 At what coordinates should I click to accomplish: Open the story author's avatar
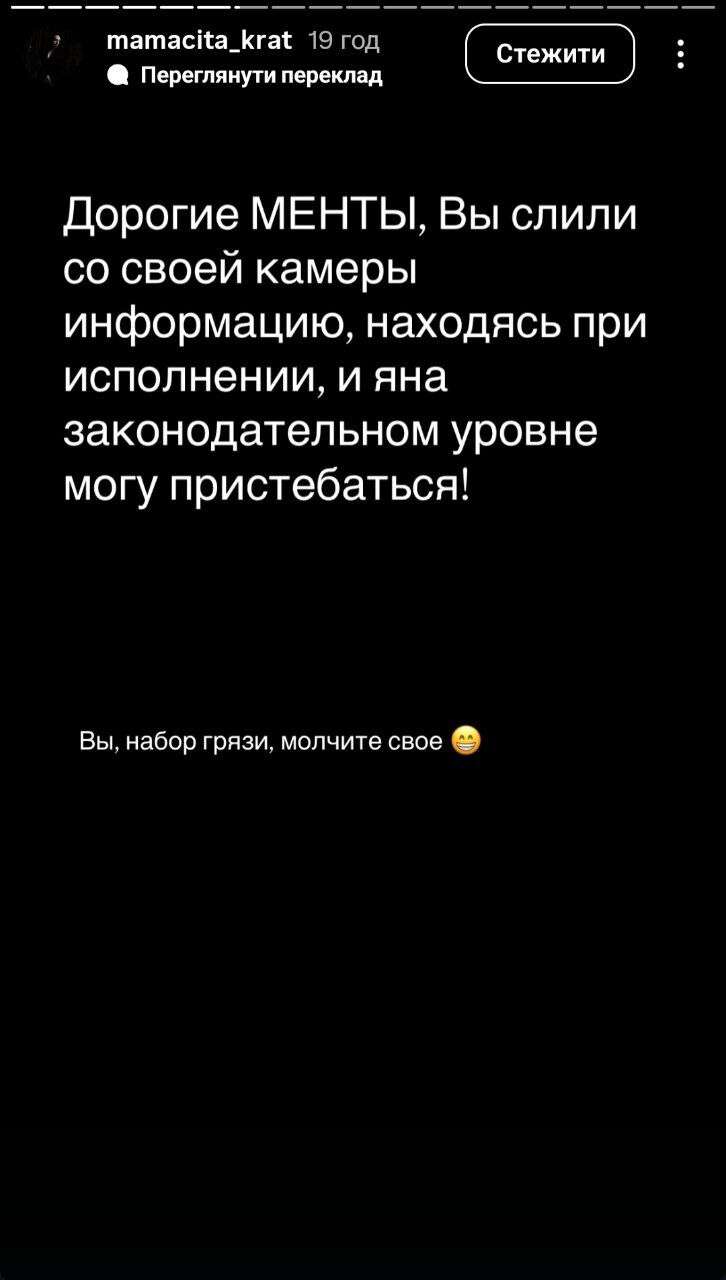coord(54,56)
